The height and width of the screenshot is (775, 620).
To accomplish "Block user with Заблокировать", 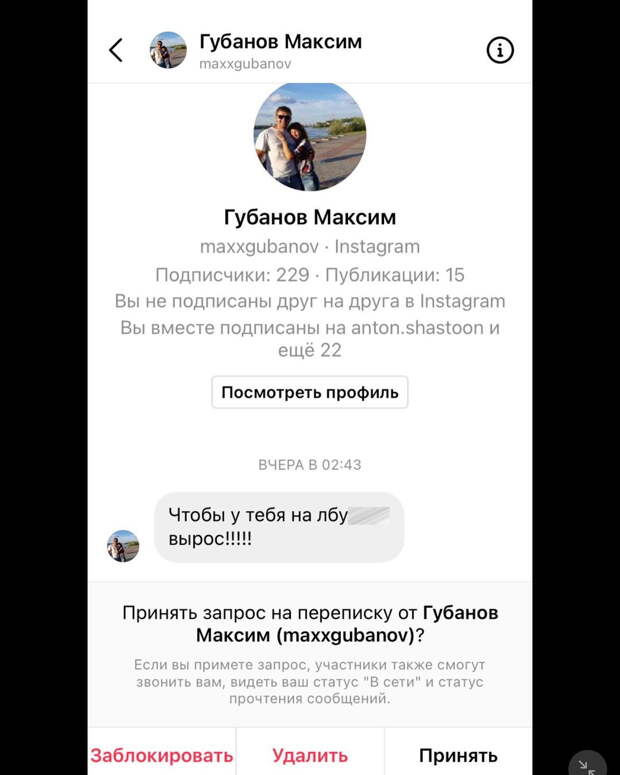I will [162, 755].
